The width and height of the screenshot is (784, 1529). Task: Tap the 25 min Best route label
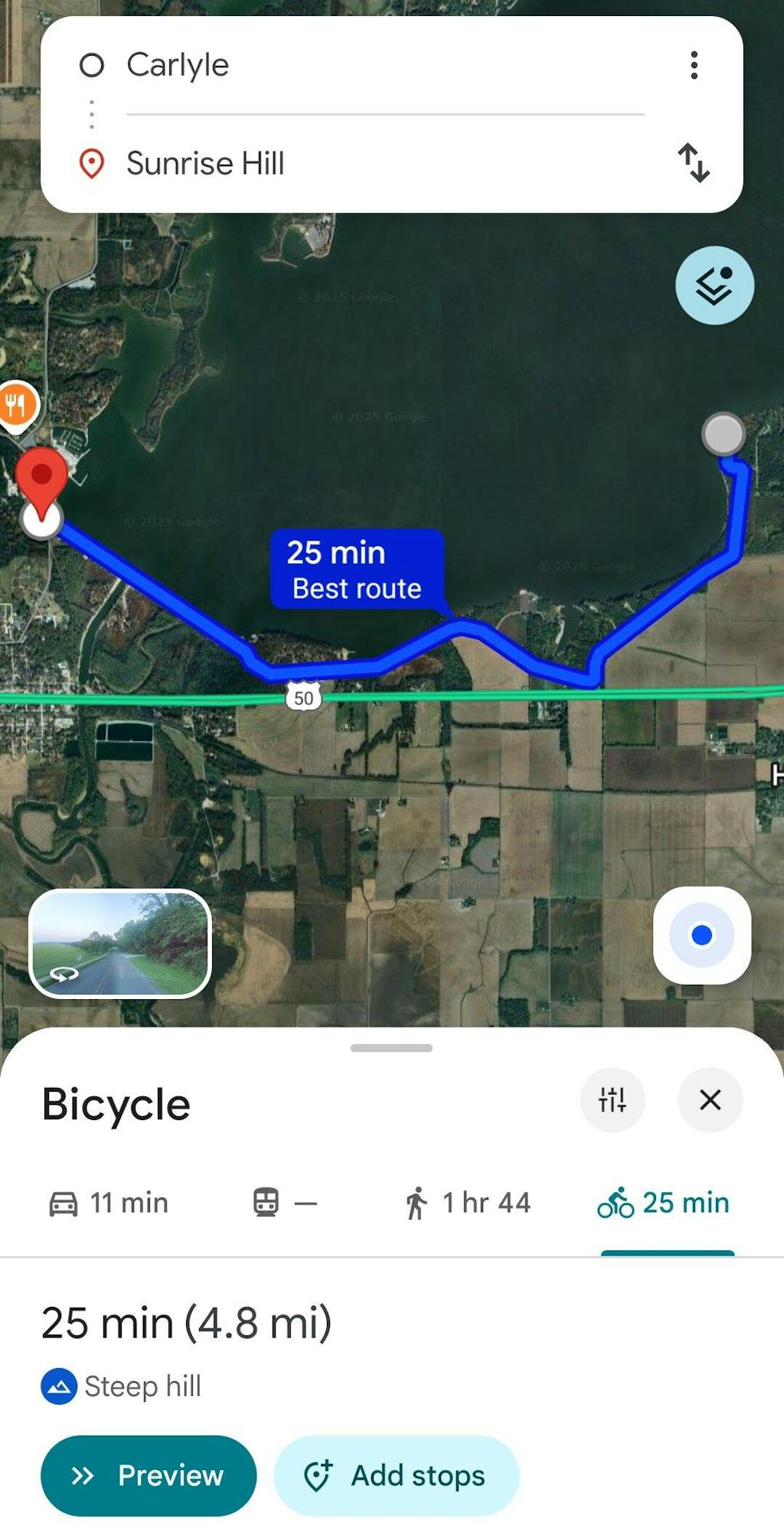[x=357, y=570]
